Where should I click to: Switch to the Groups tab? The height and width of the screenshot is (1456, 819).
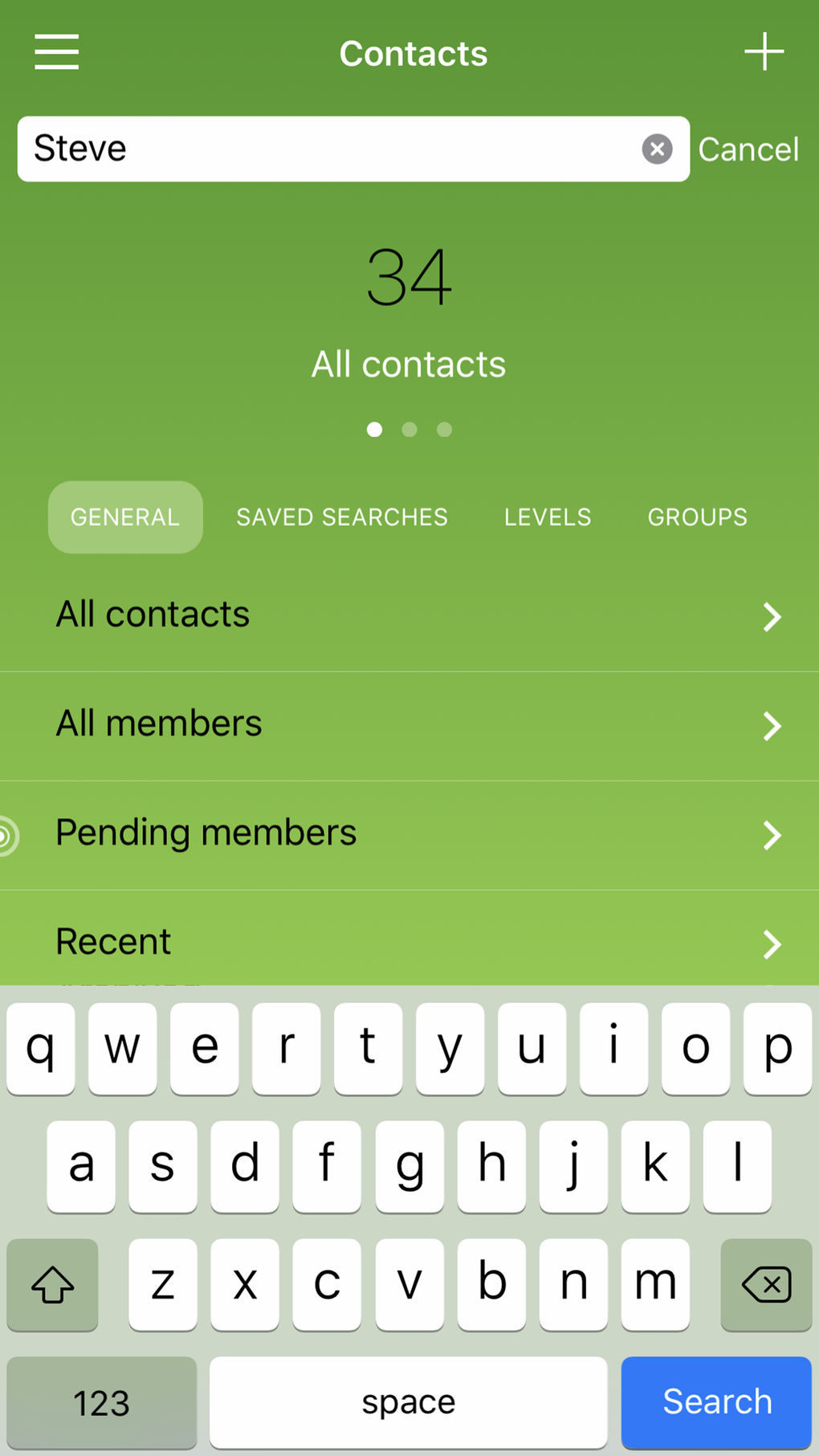click(697, 517)
